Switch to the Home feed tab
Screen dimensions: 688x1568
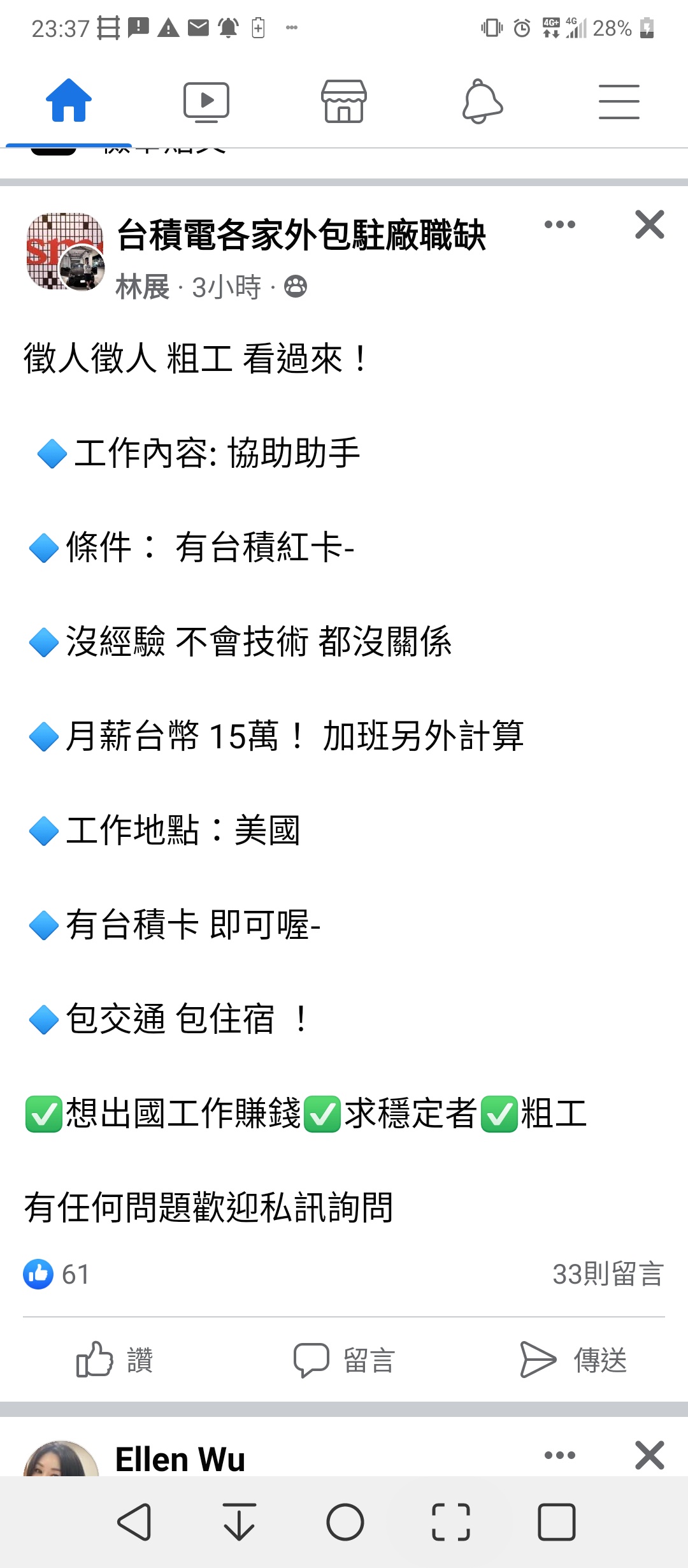(69, 101)
